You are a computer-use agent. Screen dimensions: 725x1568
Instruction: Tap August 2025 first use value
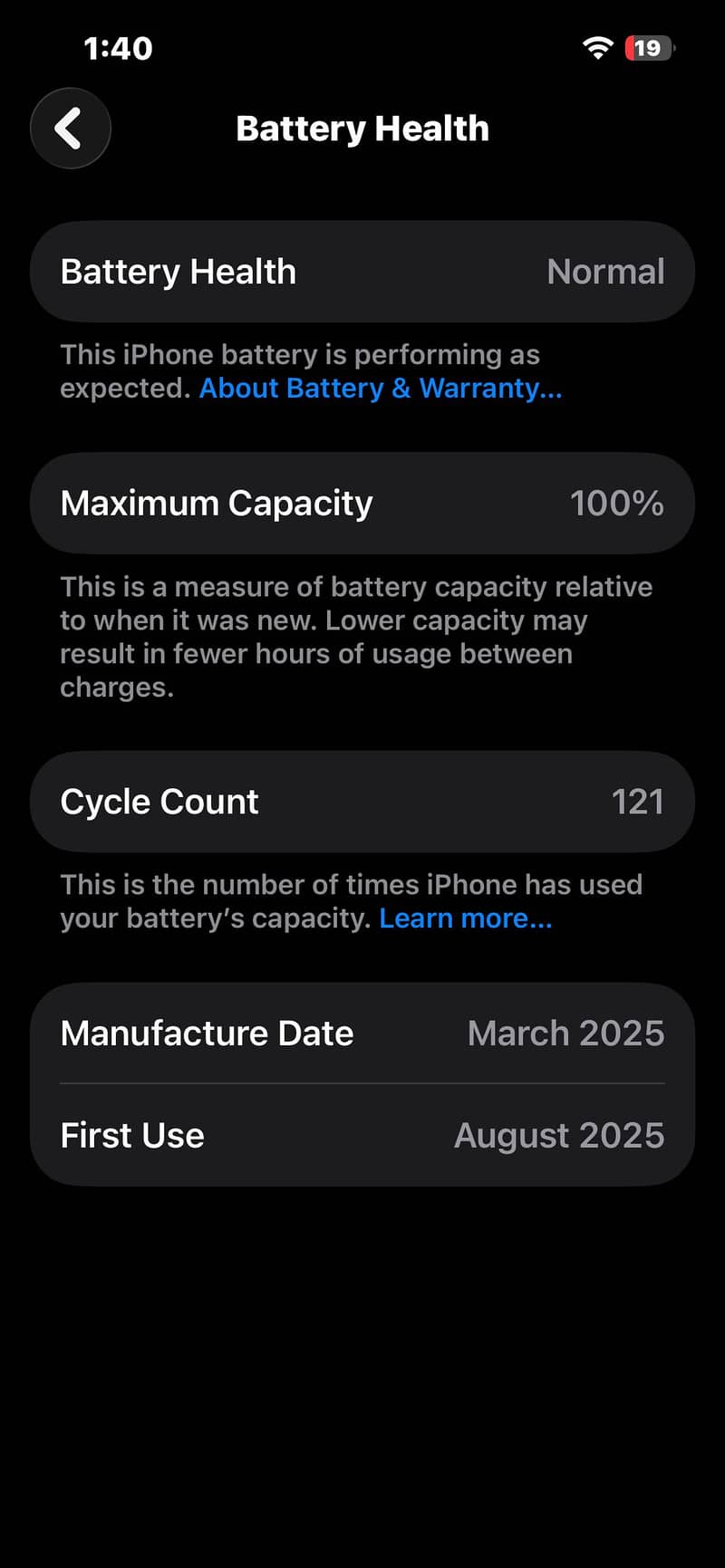(x=559, y=1135)
